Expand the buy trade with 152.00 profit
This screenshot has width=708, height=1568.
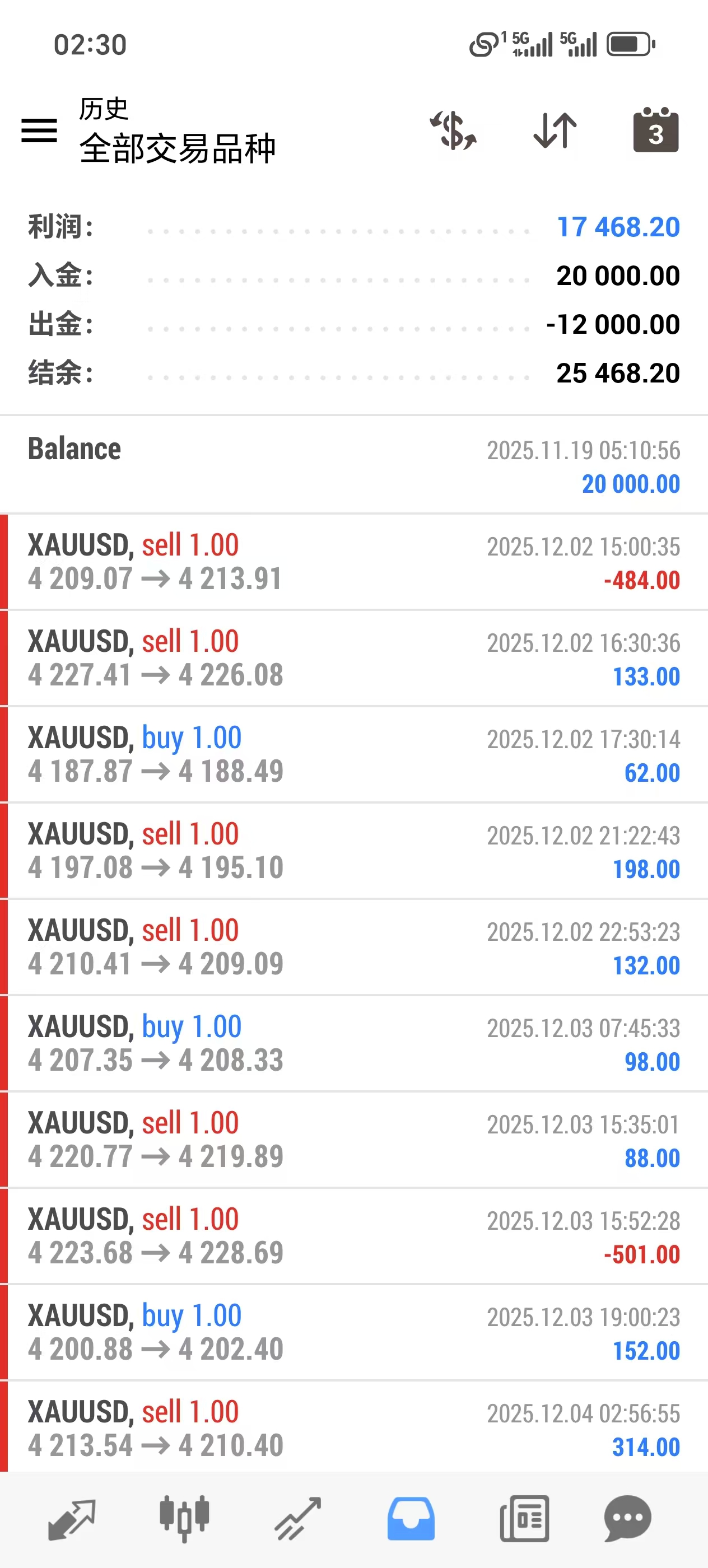click(x=353, y=1332)
